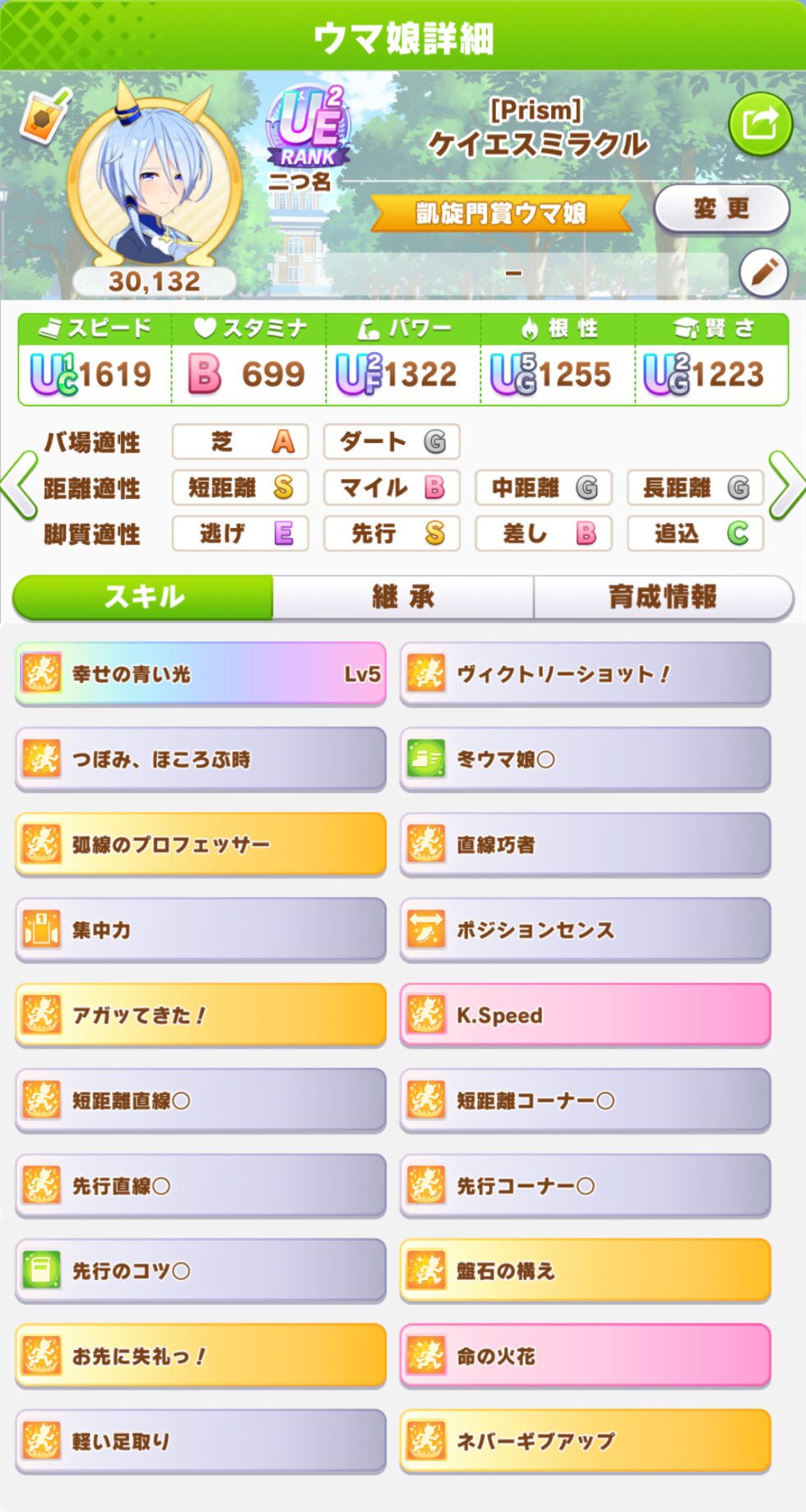View skill ヴィクトリーショット！ details
The width and height of the screenshot is (806, 1512).
pos(586,674)
